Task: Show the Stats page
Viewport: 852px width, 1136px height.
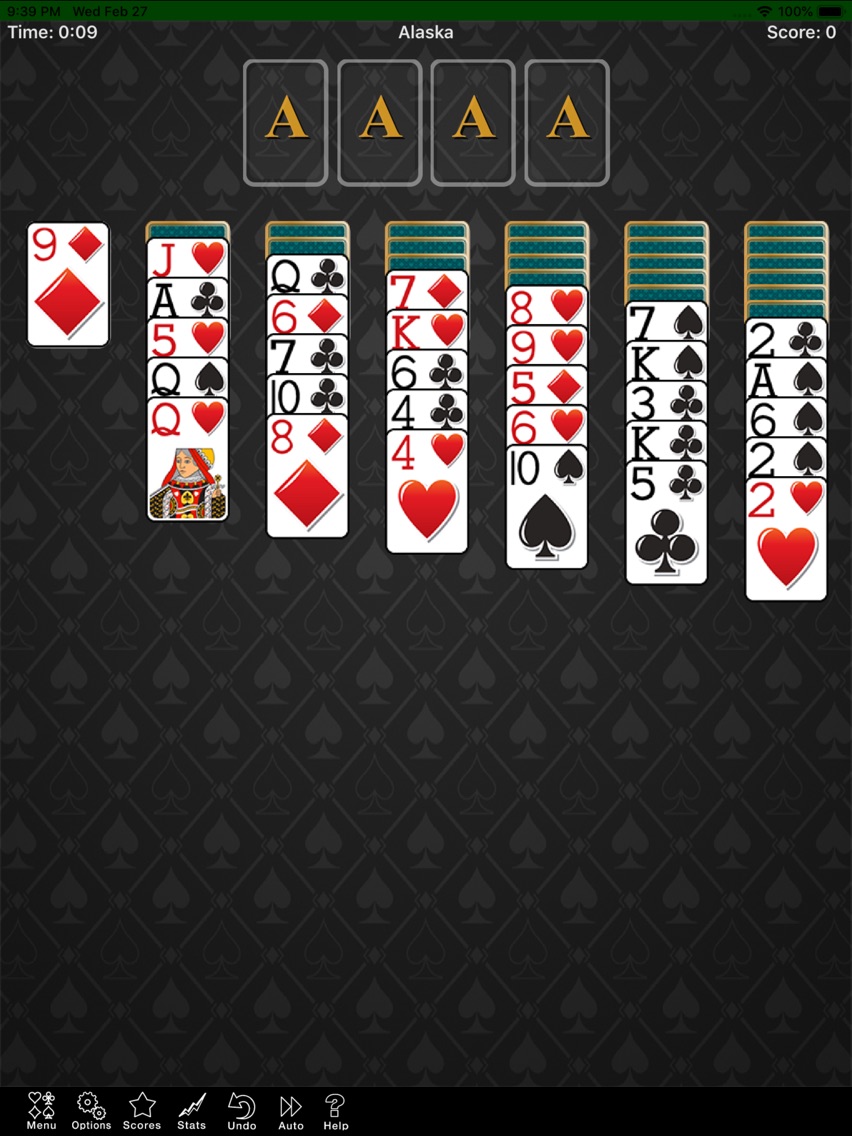Action: [x=191, y=1110]
